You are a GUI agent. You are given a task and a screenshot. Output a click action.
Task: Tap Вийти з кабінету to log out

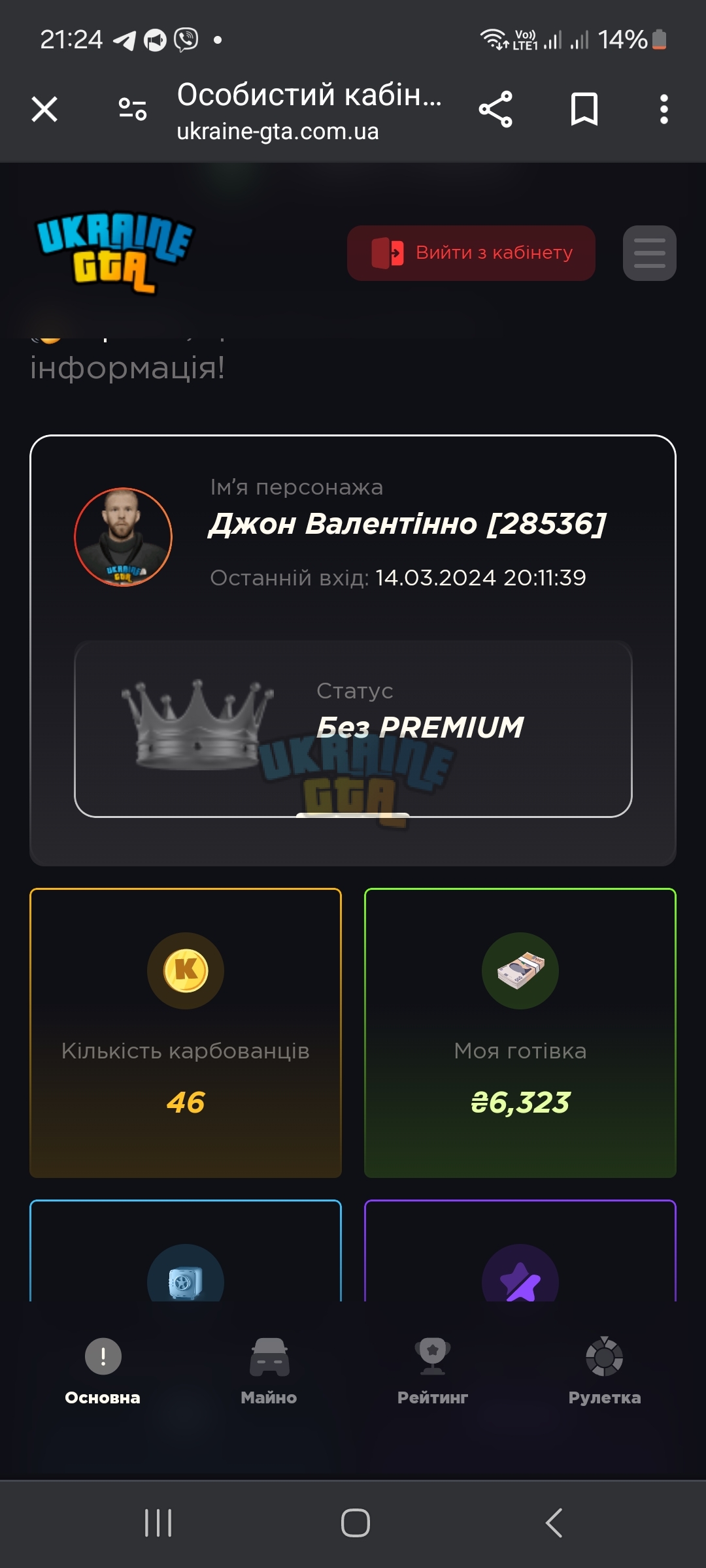[471, 253]
